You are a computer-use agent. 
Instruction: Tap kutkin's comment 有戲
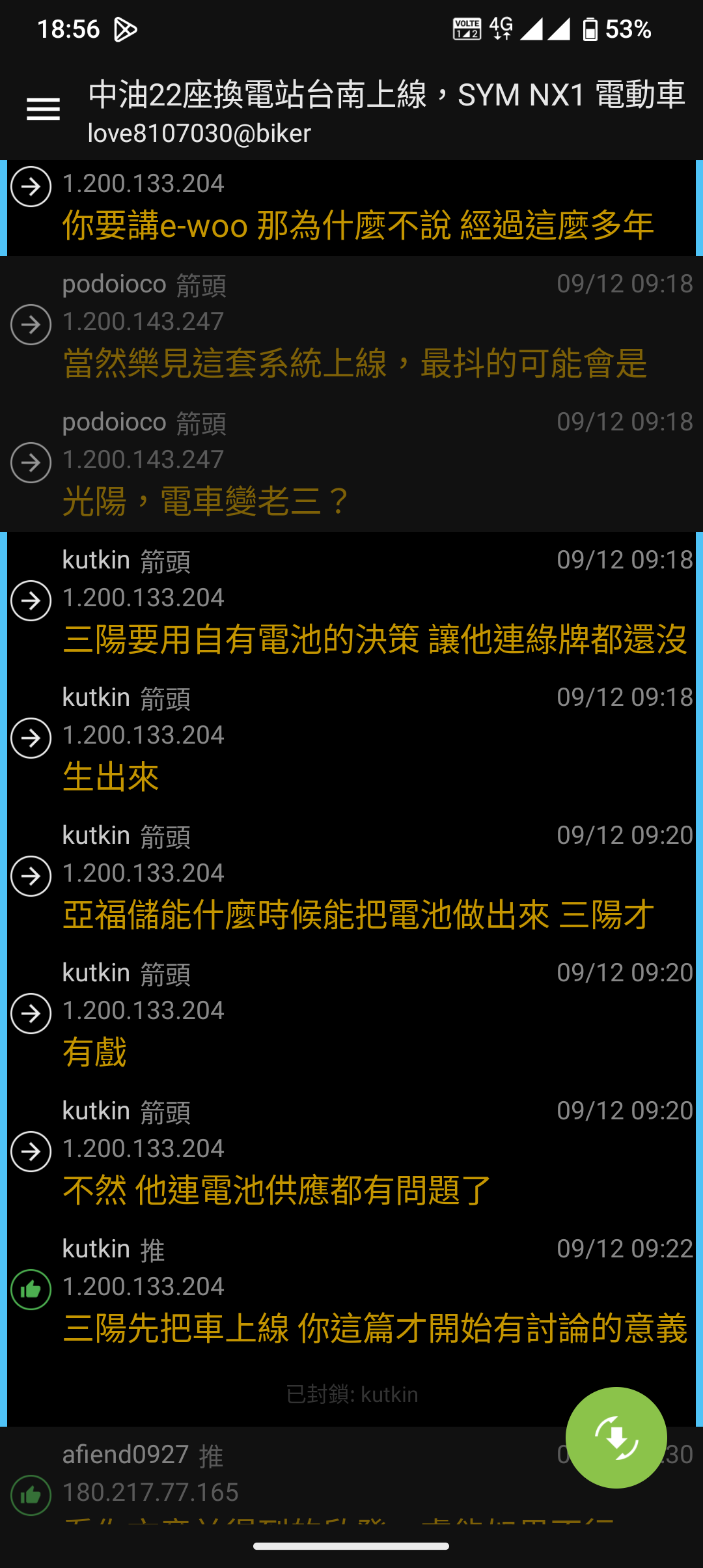(351, 1014)
